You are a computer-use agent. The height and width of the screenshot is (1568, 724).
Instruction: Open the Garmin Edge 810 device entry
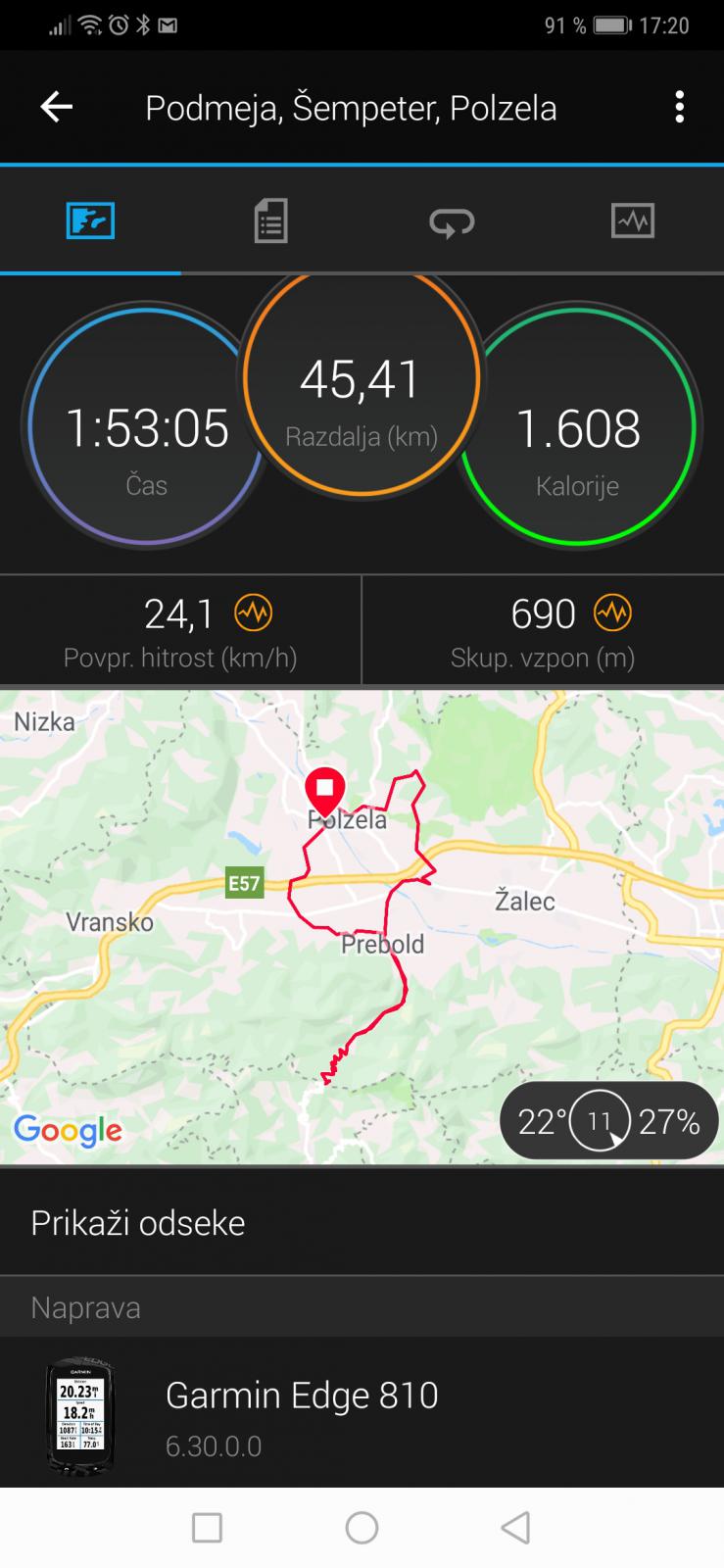(x=362, y=1415)
